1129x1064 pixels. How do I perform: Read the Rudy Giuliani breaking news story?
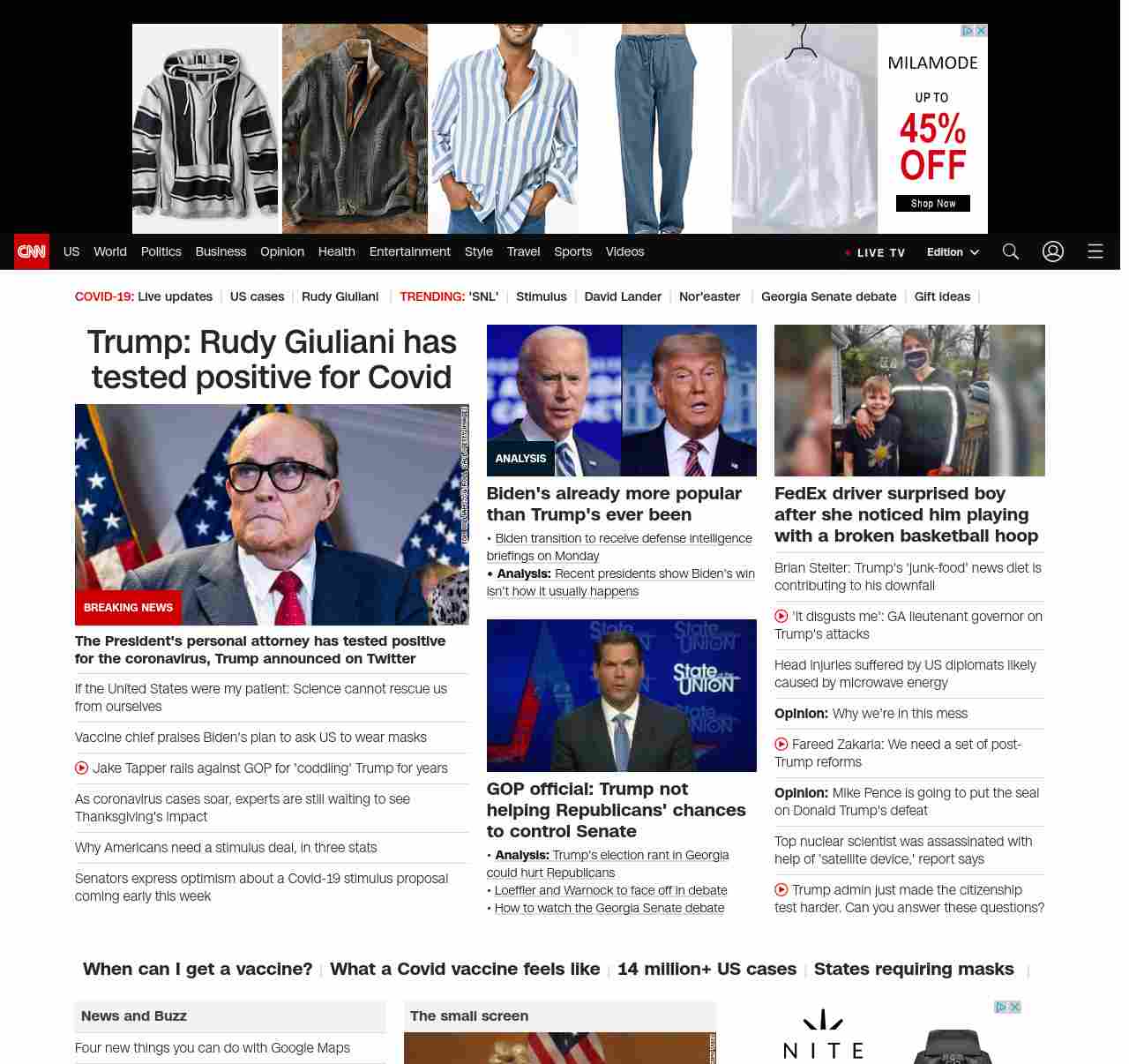pyautogui.click(x=271, y=359)
